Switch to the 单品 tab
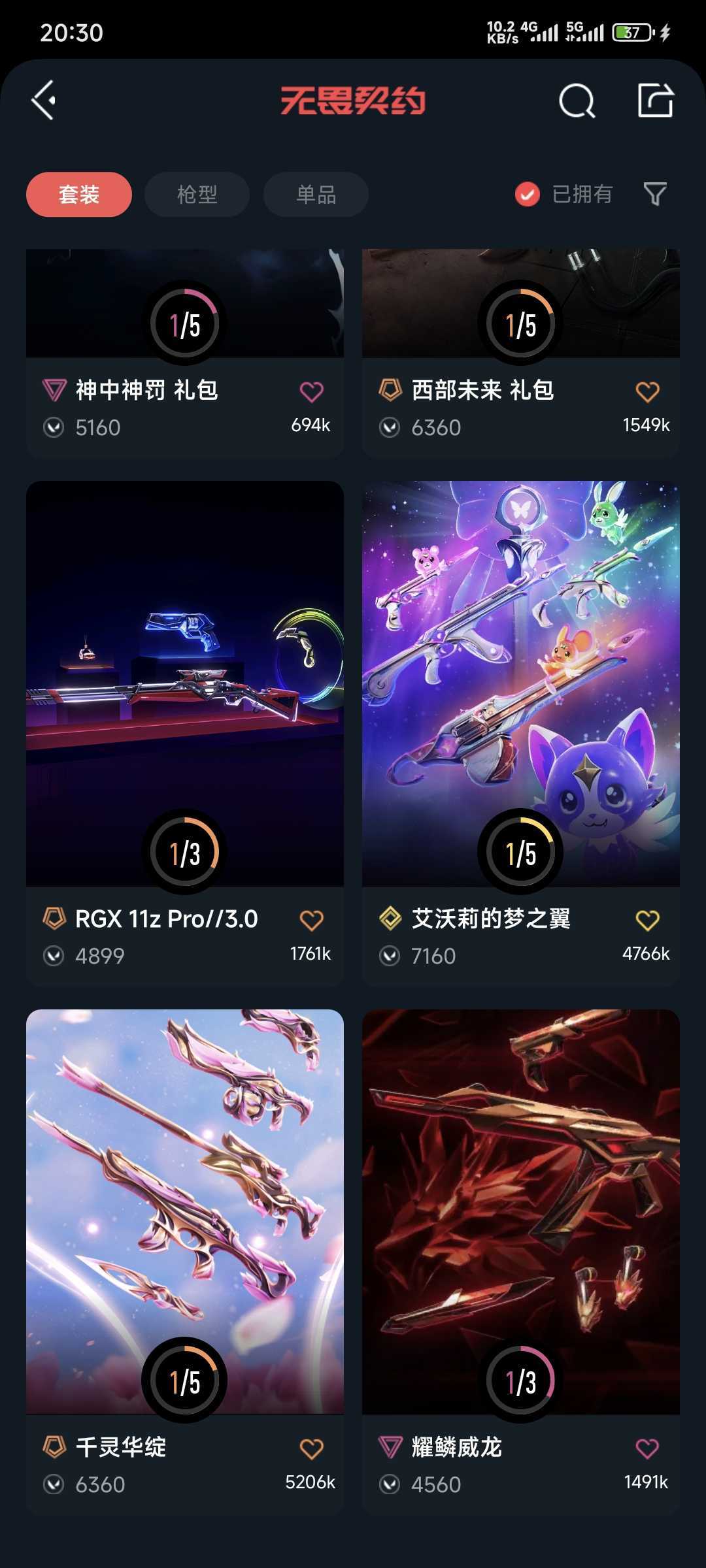Screen dimensions: 706x1568 coord(316,194)
